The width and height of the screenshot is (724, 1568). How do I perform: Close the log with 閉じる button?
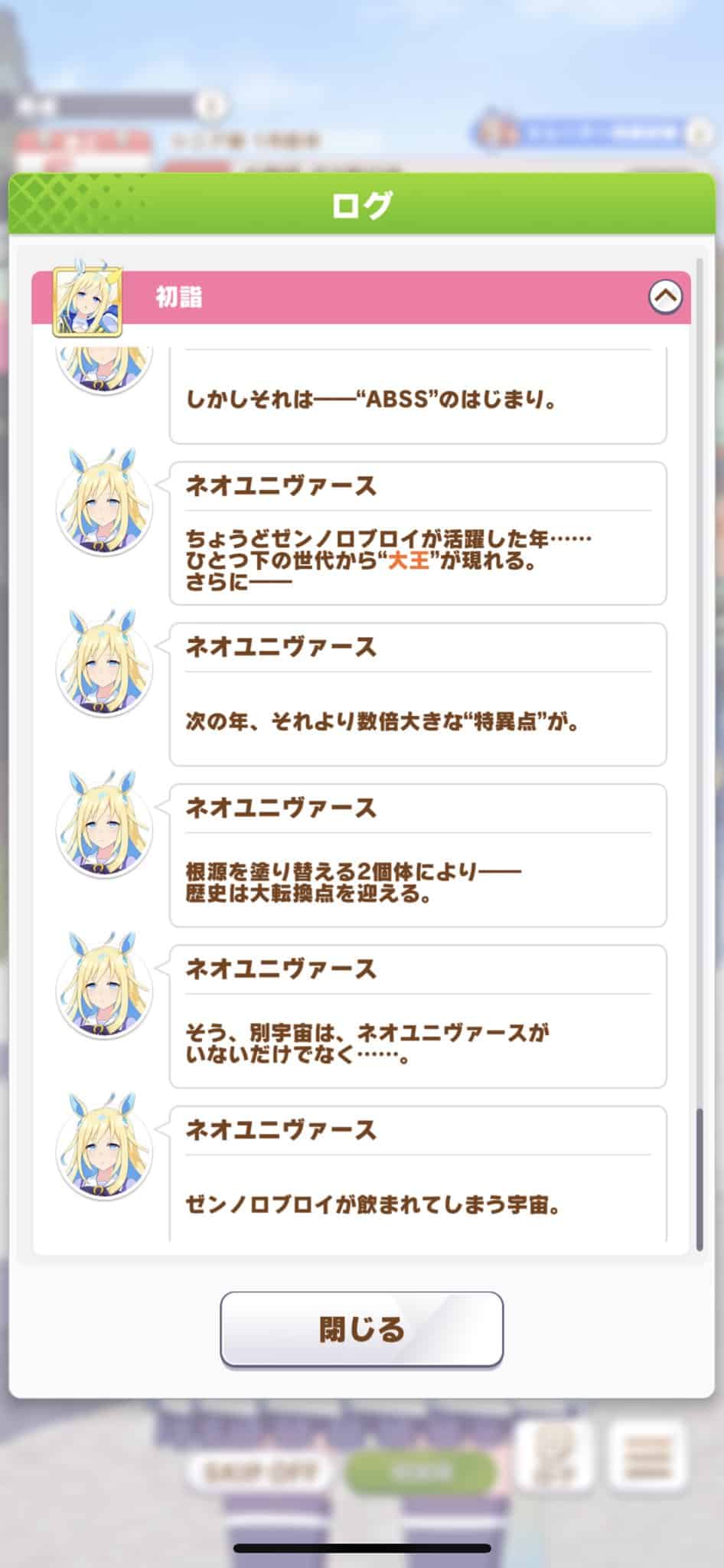click(361, 1329)
